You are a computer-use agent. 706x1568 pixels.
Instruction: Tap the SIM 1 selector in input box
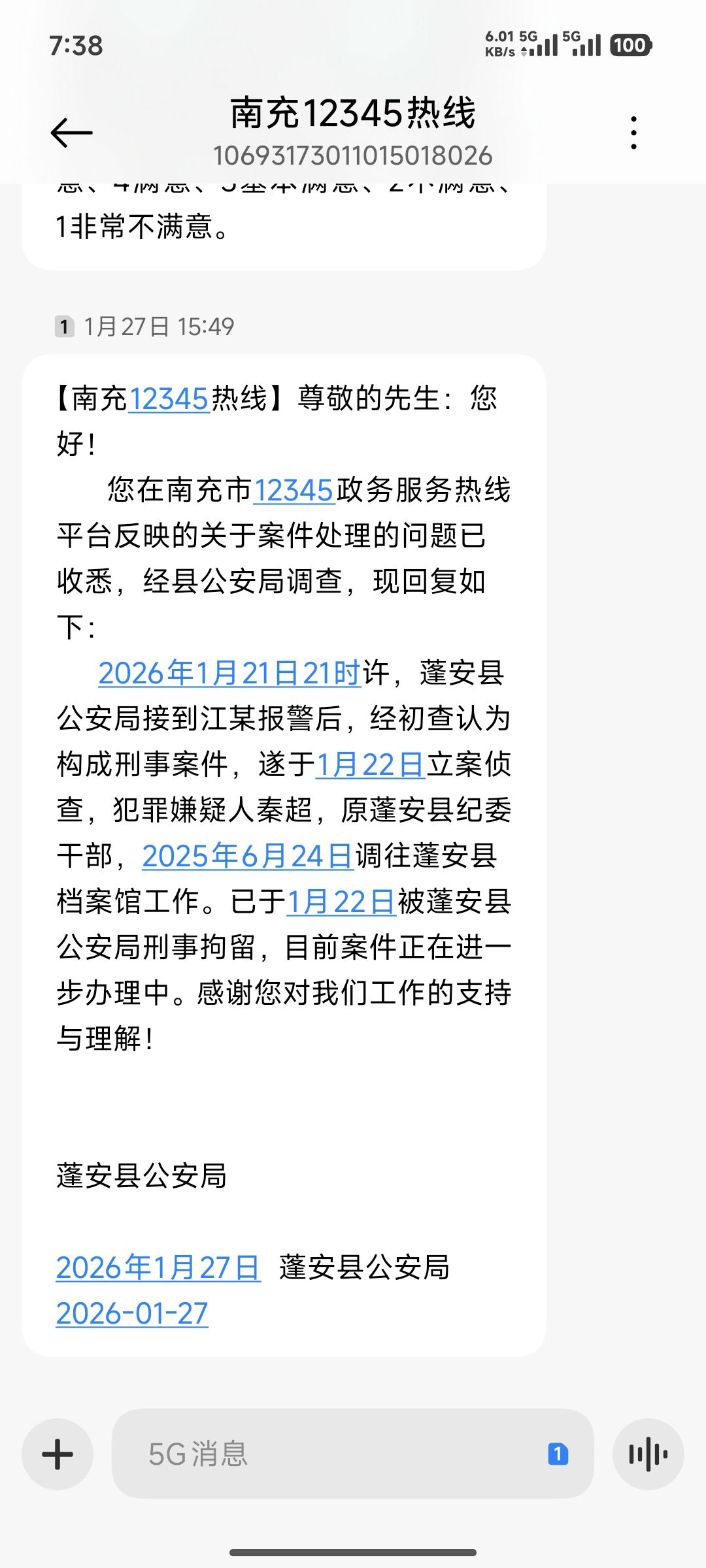[558, 1454]
